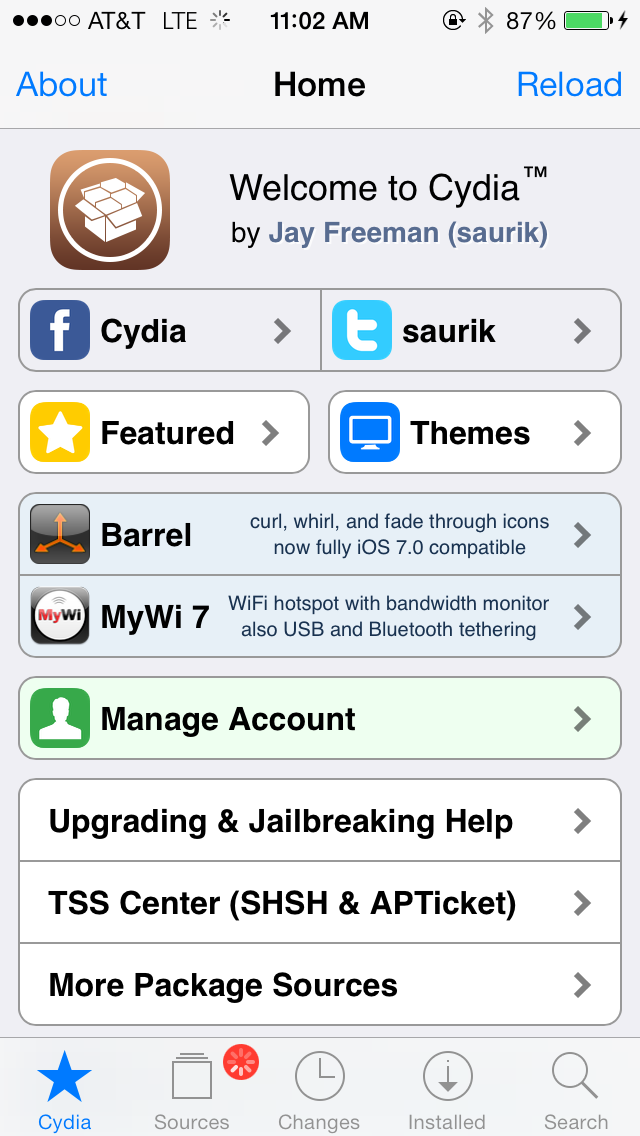
Task: Switch to the Changes tab
Action: pyautogui.click(x=320, y=1090)
